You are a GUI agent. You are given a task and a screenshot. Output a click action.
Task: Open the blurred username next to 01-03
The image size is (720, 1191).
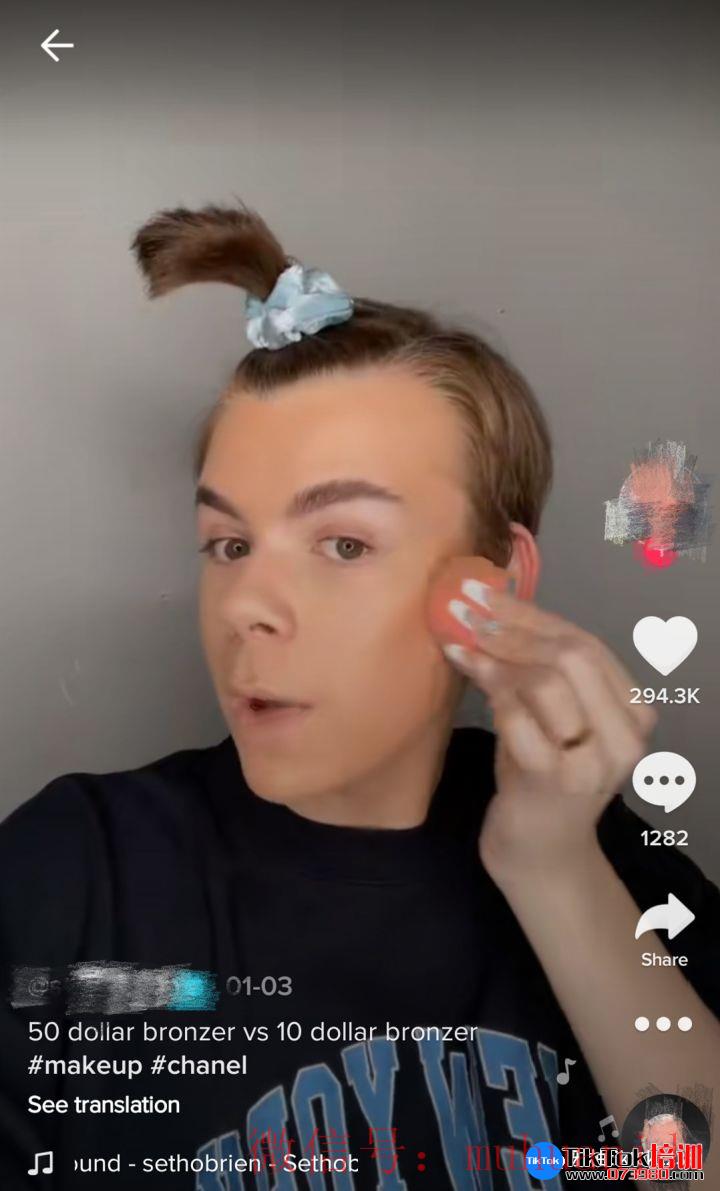tap(115, 987)
